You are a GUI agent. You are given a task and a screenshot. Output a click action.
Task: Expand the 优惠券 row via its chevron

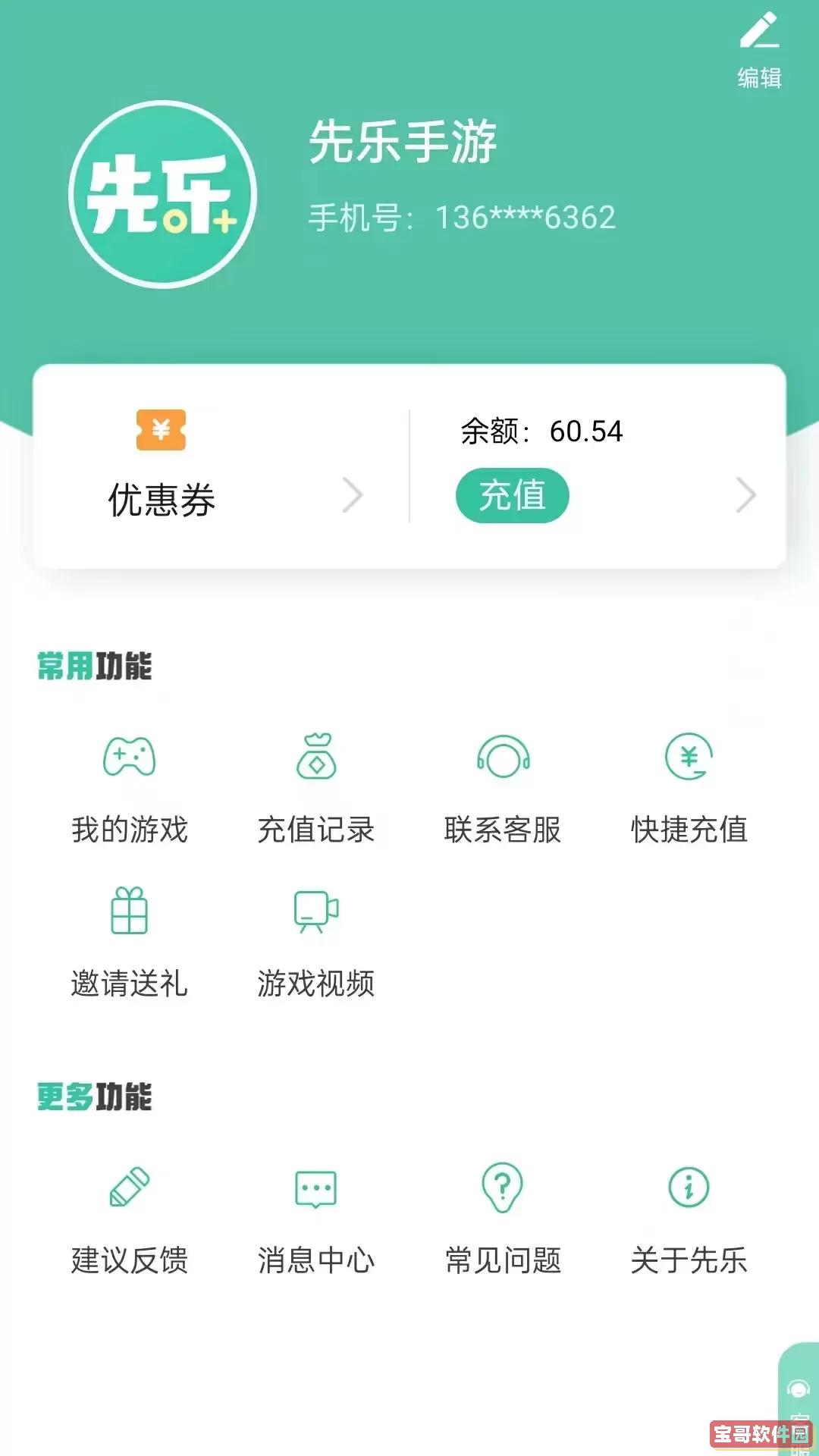(353, 494)
